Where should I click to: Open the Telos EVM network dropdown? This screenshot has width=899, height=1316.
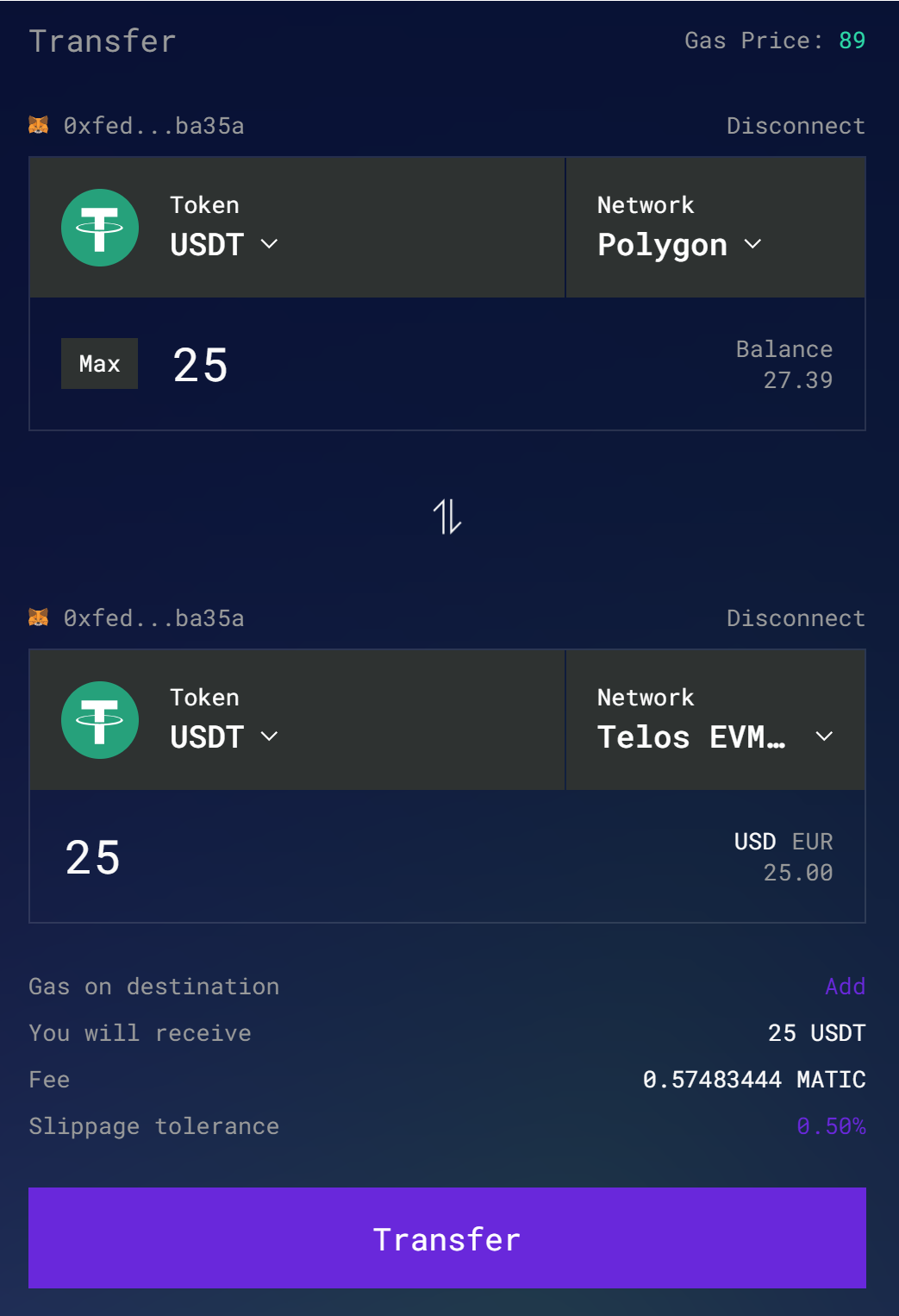(x=715, y=736)
